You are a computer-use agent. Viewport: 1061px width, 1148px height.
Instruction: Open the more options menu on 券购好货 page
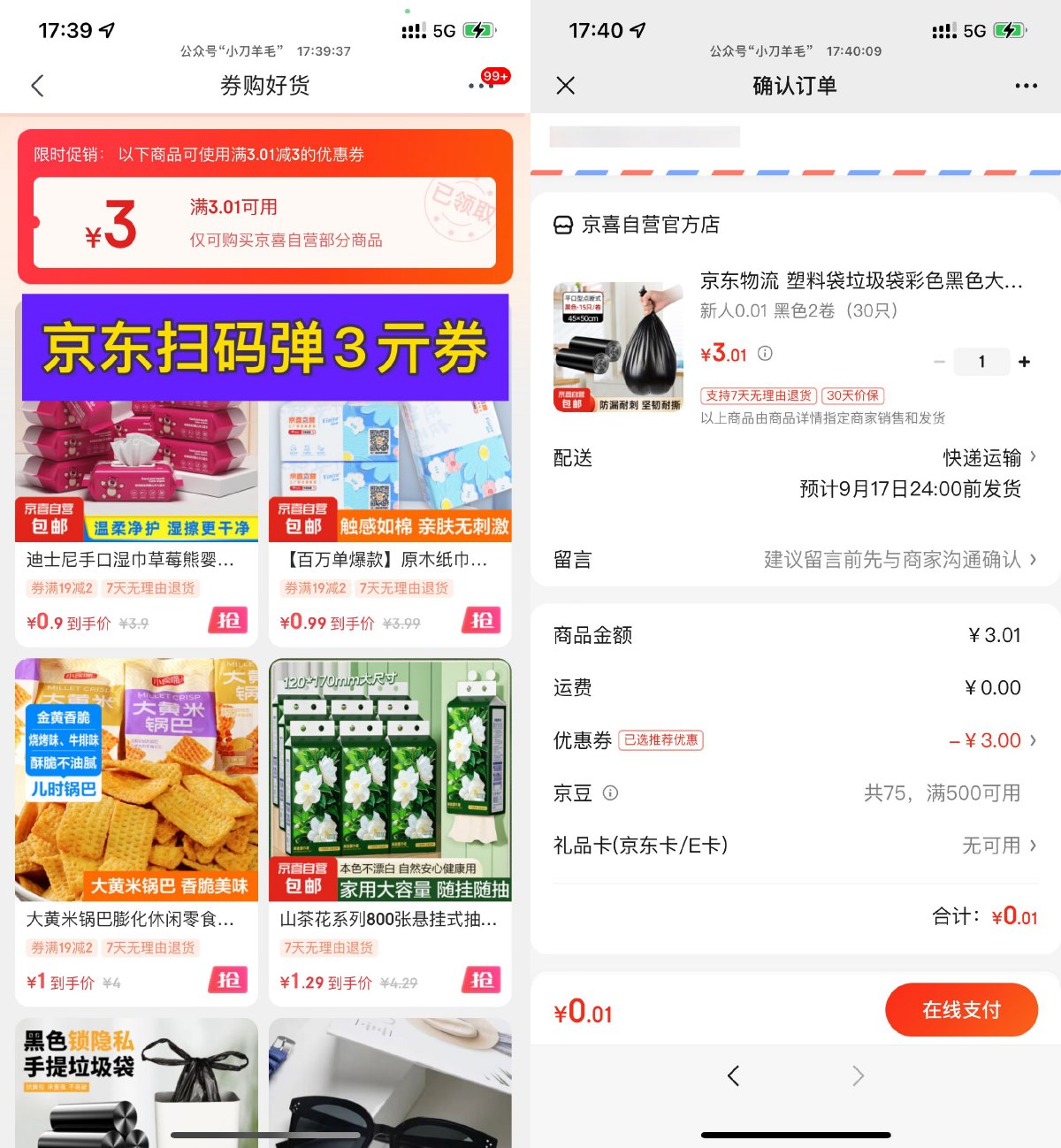[x=479, y=85]
